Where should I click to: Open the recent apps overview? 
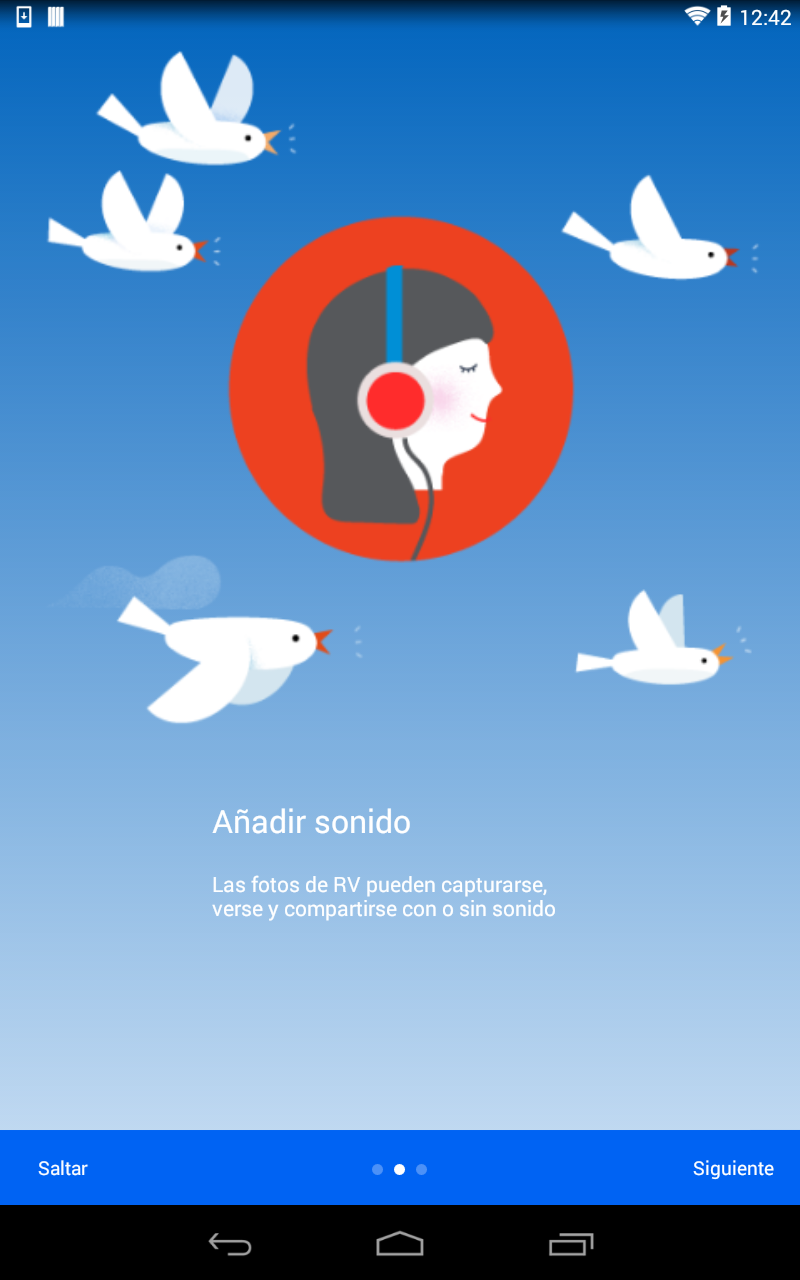tap(571, 1244)
